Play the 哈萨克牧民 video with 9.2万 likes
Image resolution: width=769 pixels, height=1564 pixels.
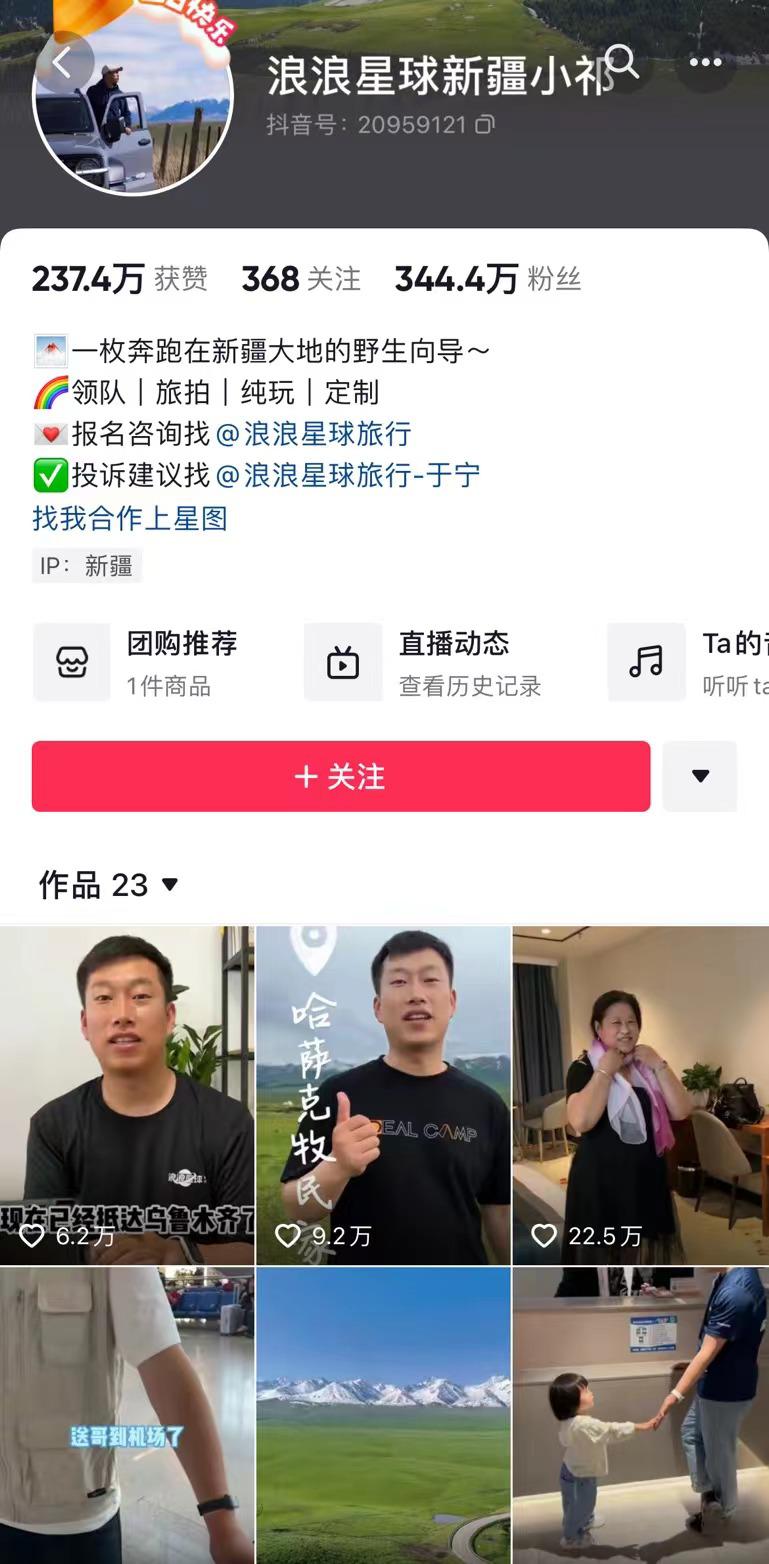383,1095
